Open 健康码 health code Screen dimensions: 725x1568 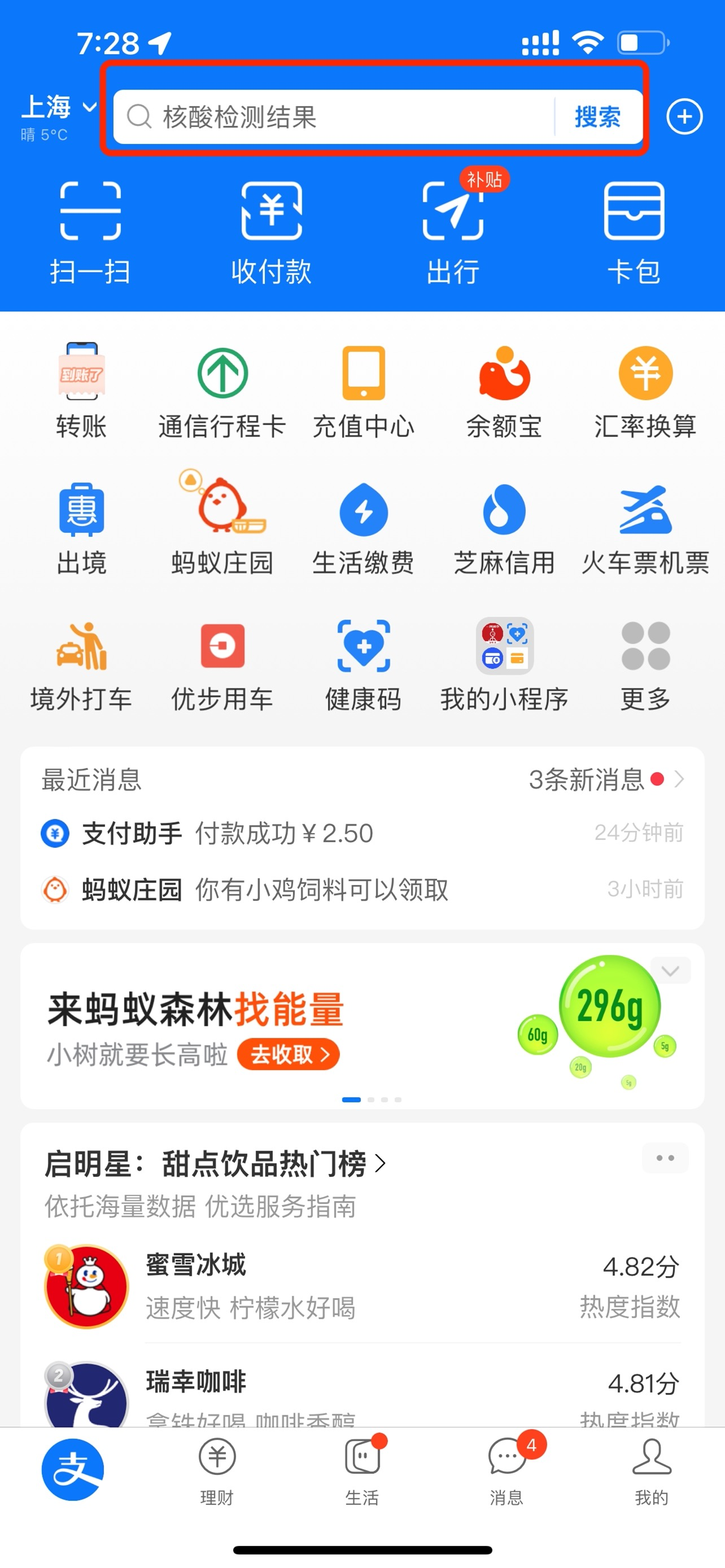point(364,664)
